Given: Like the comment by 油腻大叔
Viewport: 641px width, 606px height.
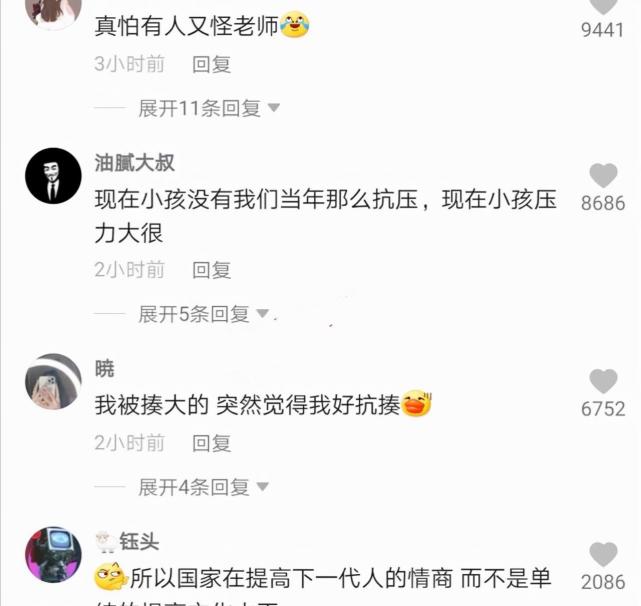Looking at the screenshot, I should [x=603, y=177].
